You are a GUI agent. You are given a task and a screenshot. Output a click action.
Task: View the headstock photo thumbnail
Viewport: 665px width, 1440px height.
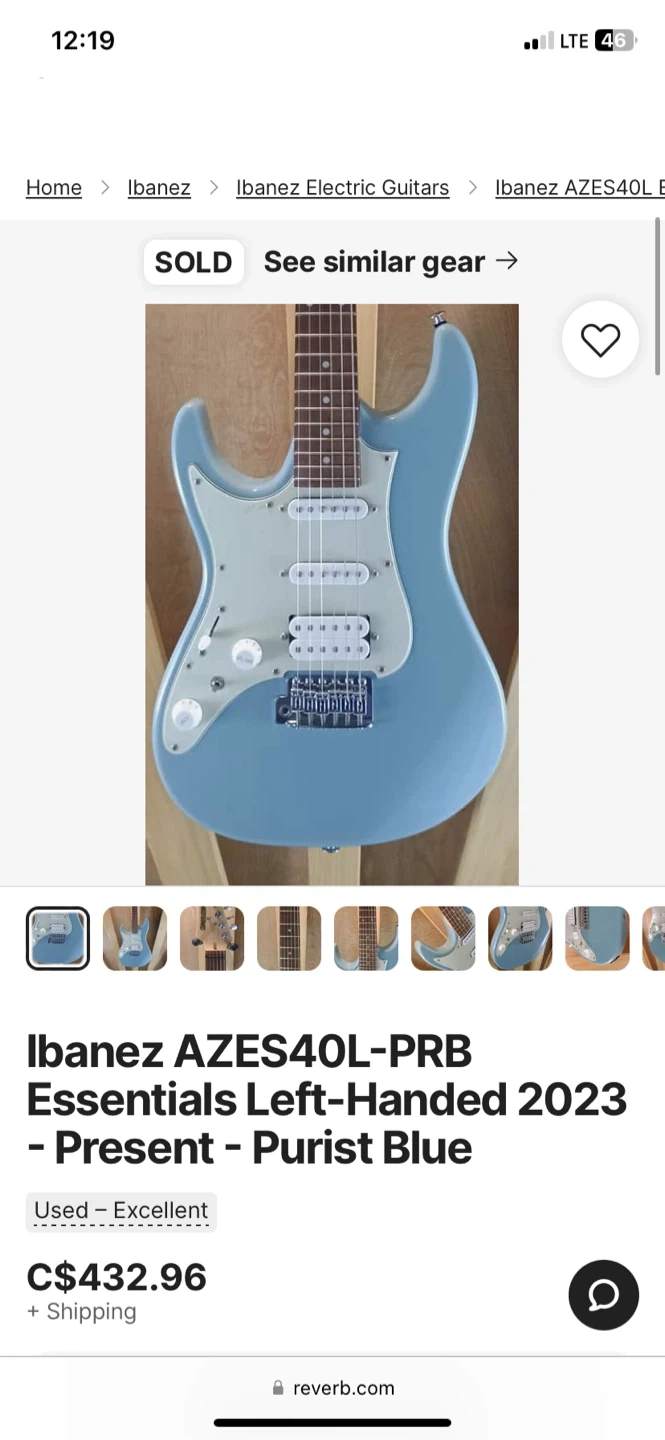tap(212, 938)
